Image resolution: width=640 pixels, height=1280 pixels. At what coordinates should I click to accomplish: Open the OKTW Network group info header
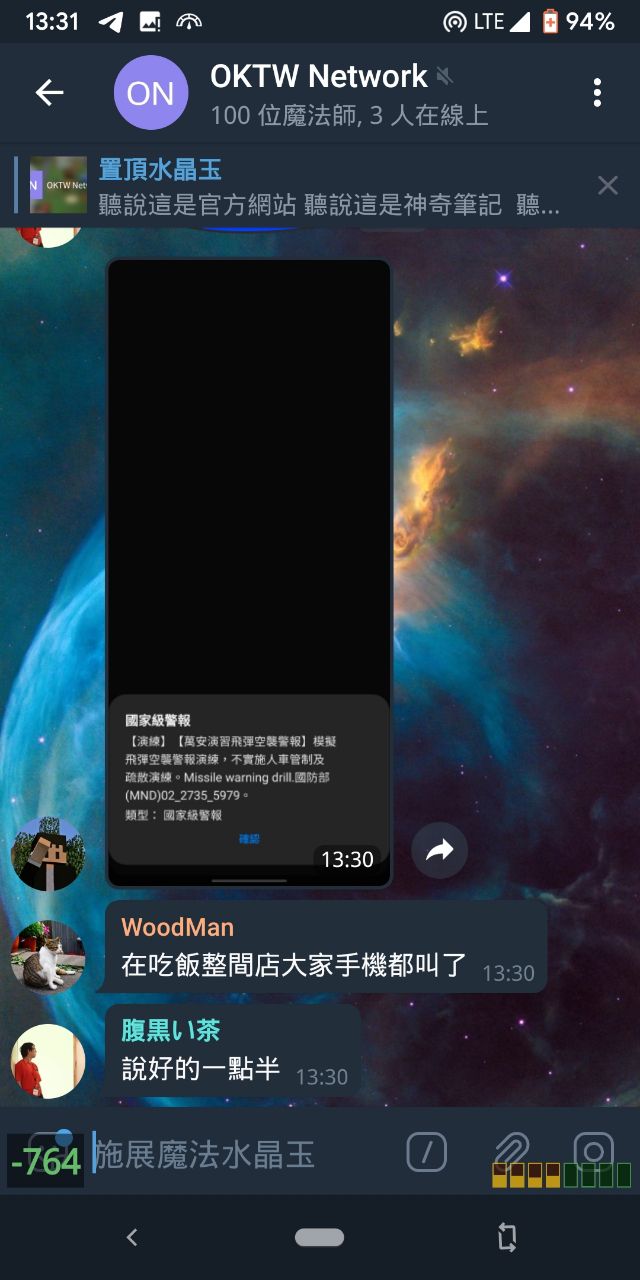click(x=330, y=93)
